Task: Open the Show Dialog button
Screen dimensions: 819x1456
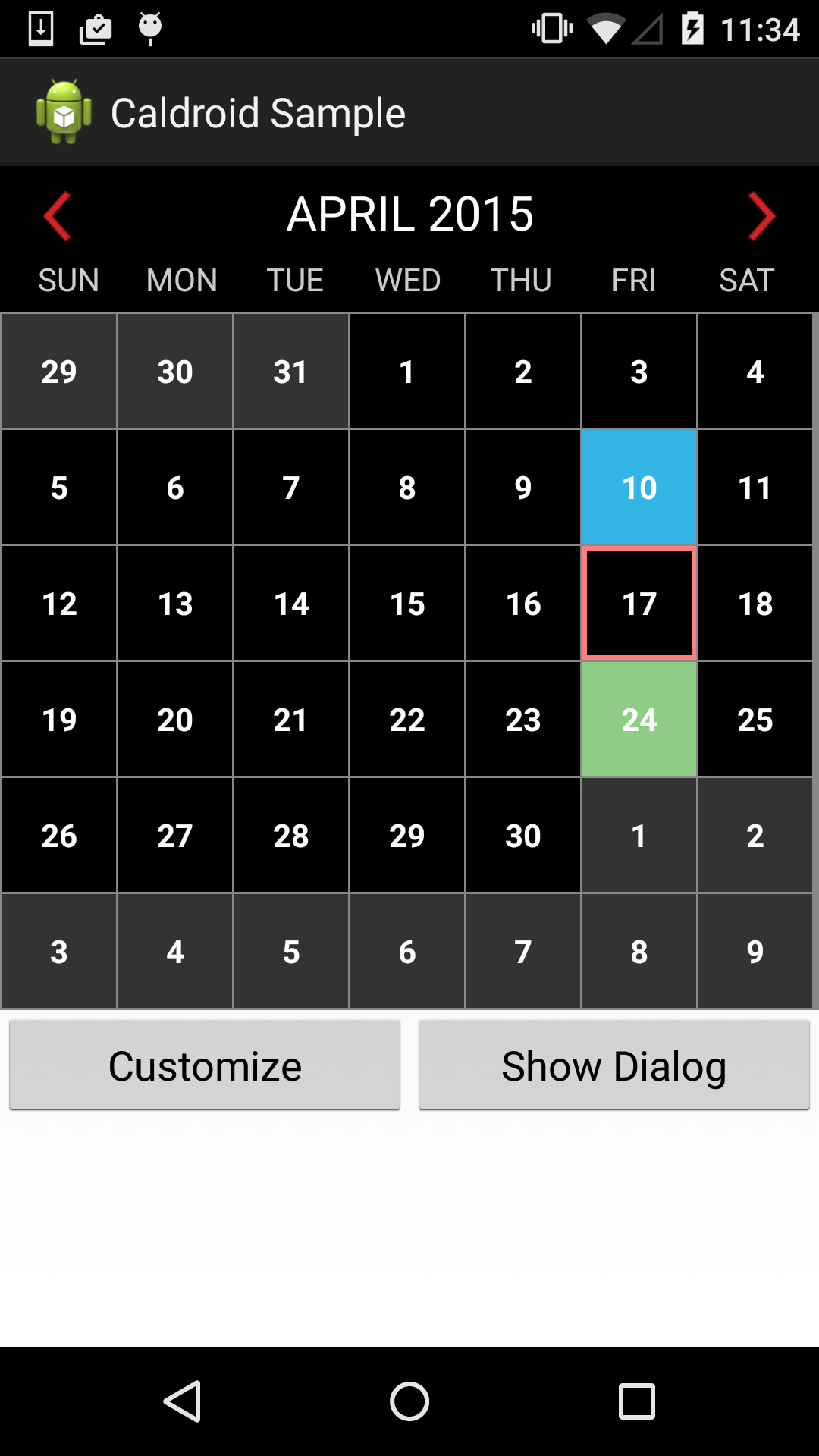Action: (x=614, y=1065)
